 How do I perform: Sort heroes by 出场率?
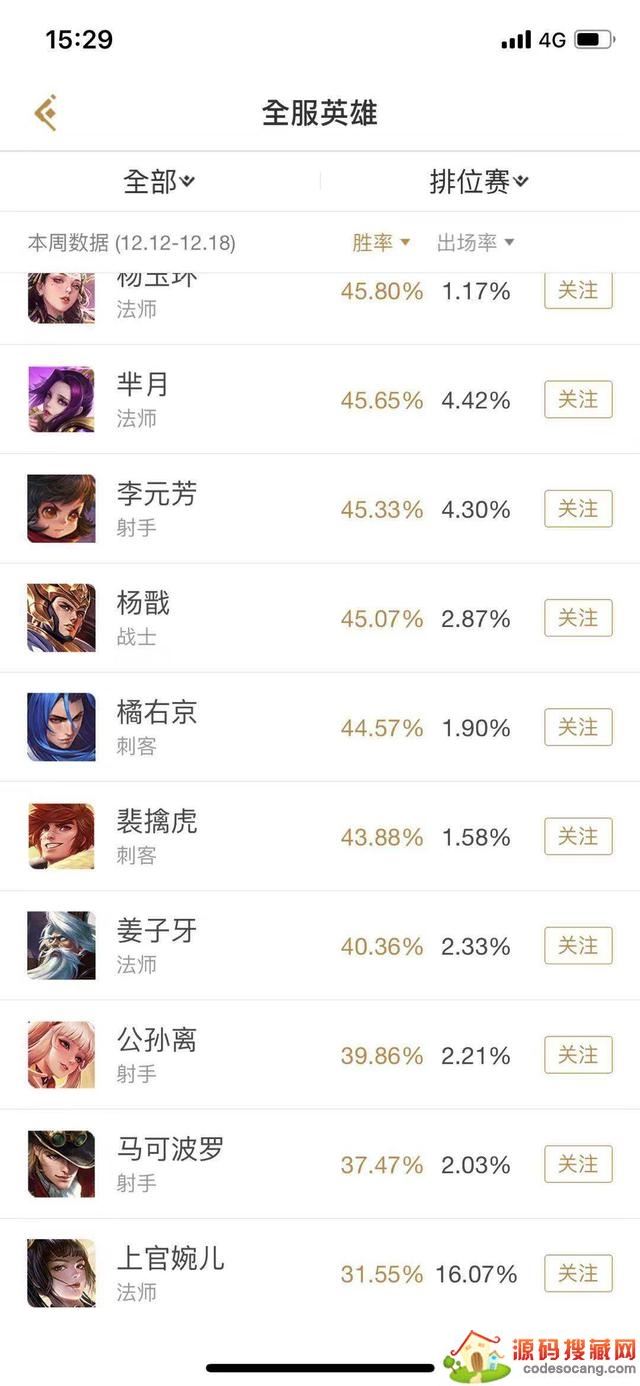tap(475, 242)
